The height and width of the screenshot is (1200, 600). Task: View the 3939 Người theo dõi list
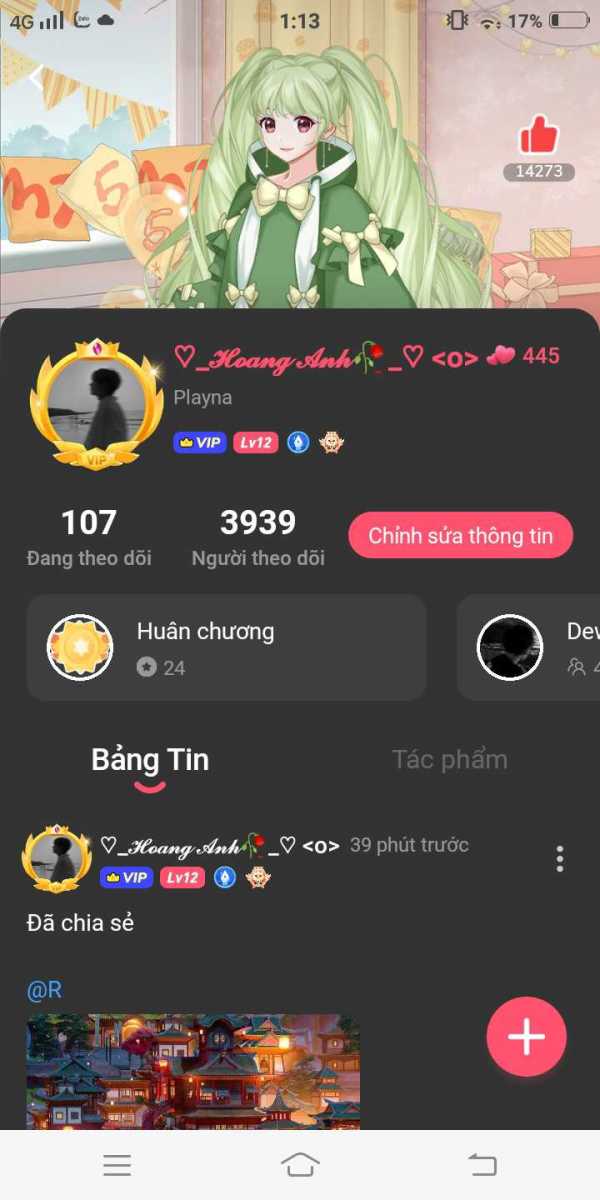tap(258, 538)
